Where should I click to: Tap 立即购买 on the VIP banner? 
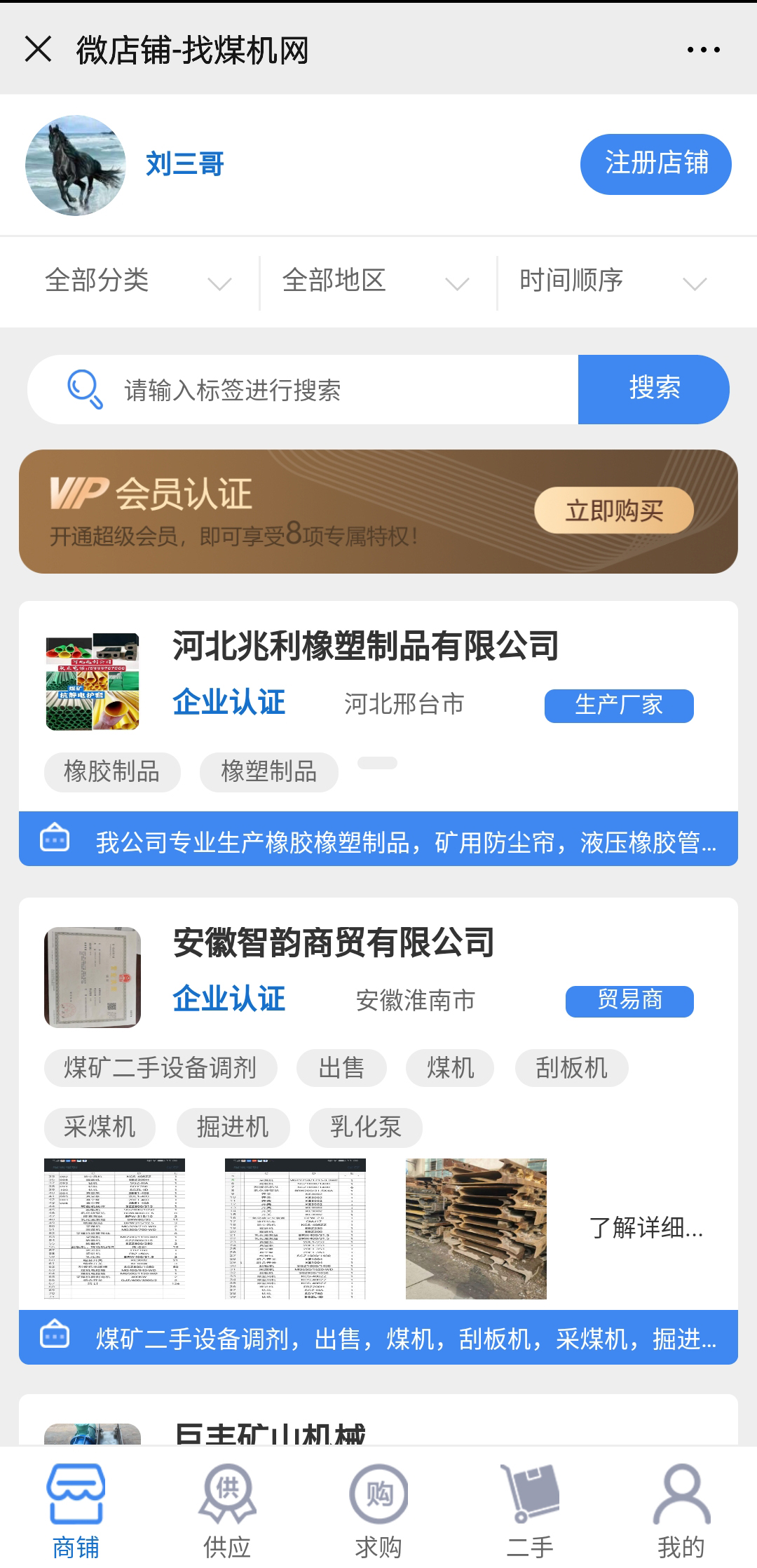tap(614, 511)
